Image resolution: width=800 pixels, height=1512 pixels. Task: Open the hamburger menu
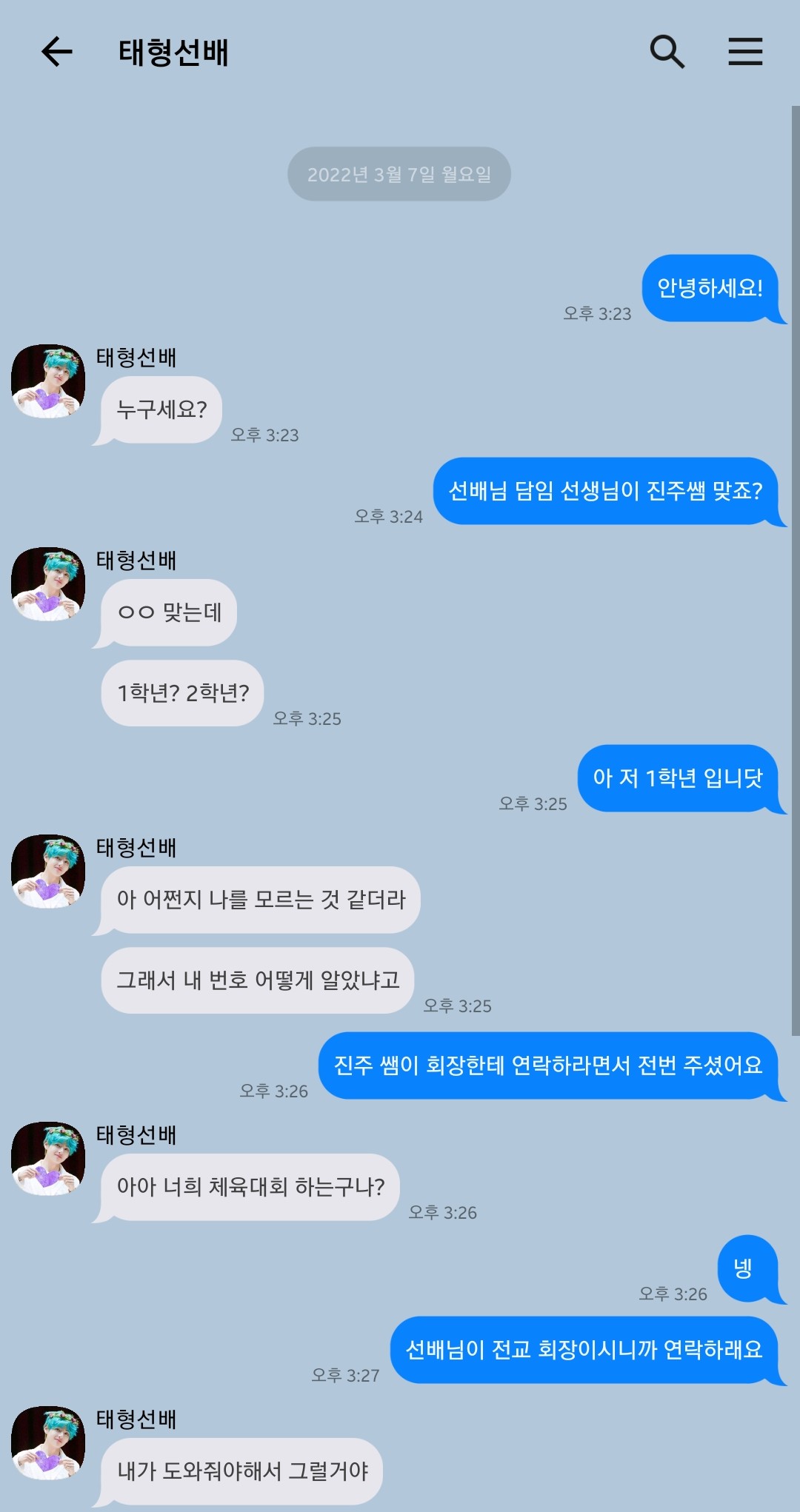(745, 52)
